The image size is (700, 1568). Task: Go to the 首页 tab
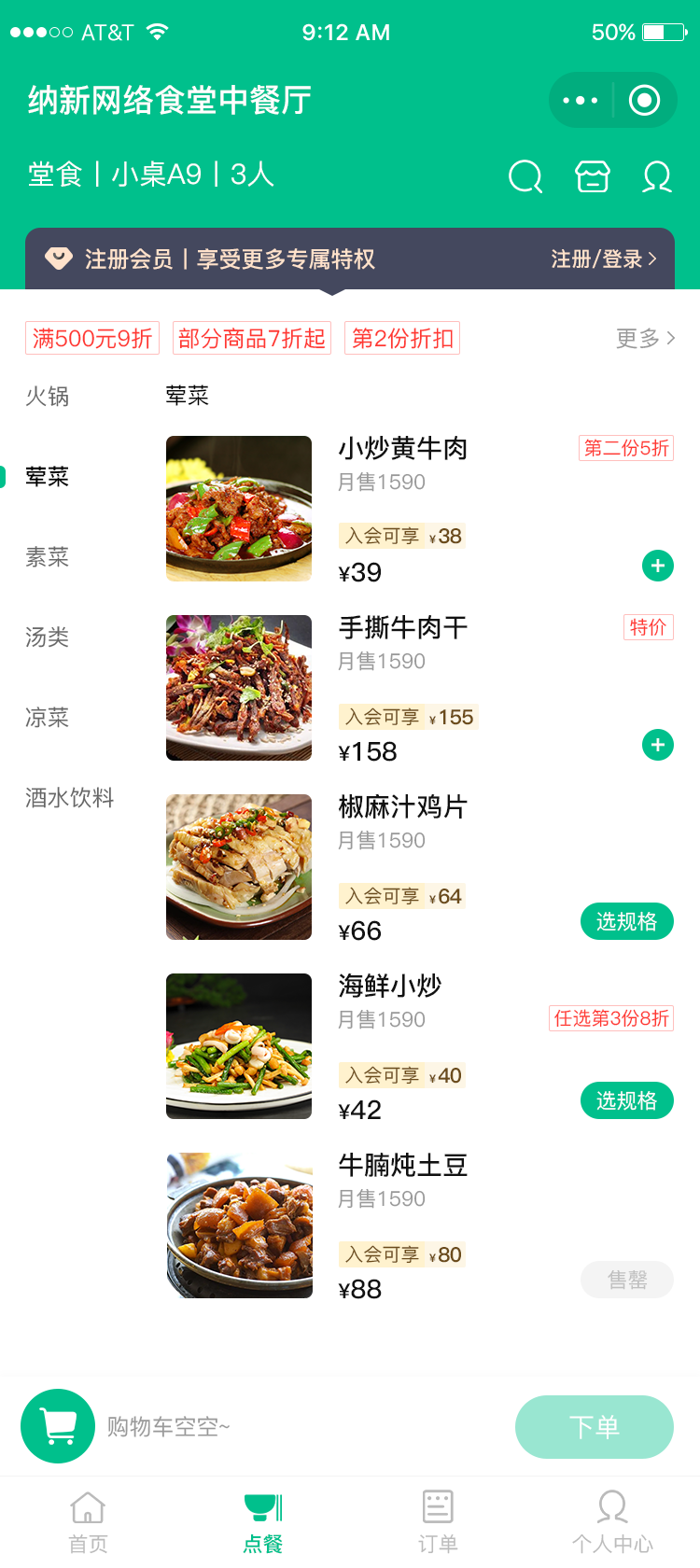88,1521
